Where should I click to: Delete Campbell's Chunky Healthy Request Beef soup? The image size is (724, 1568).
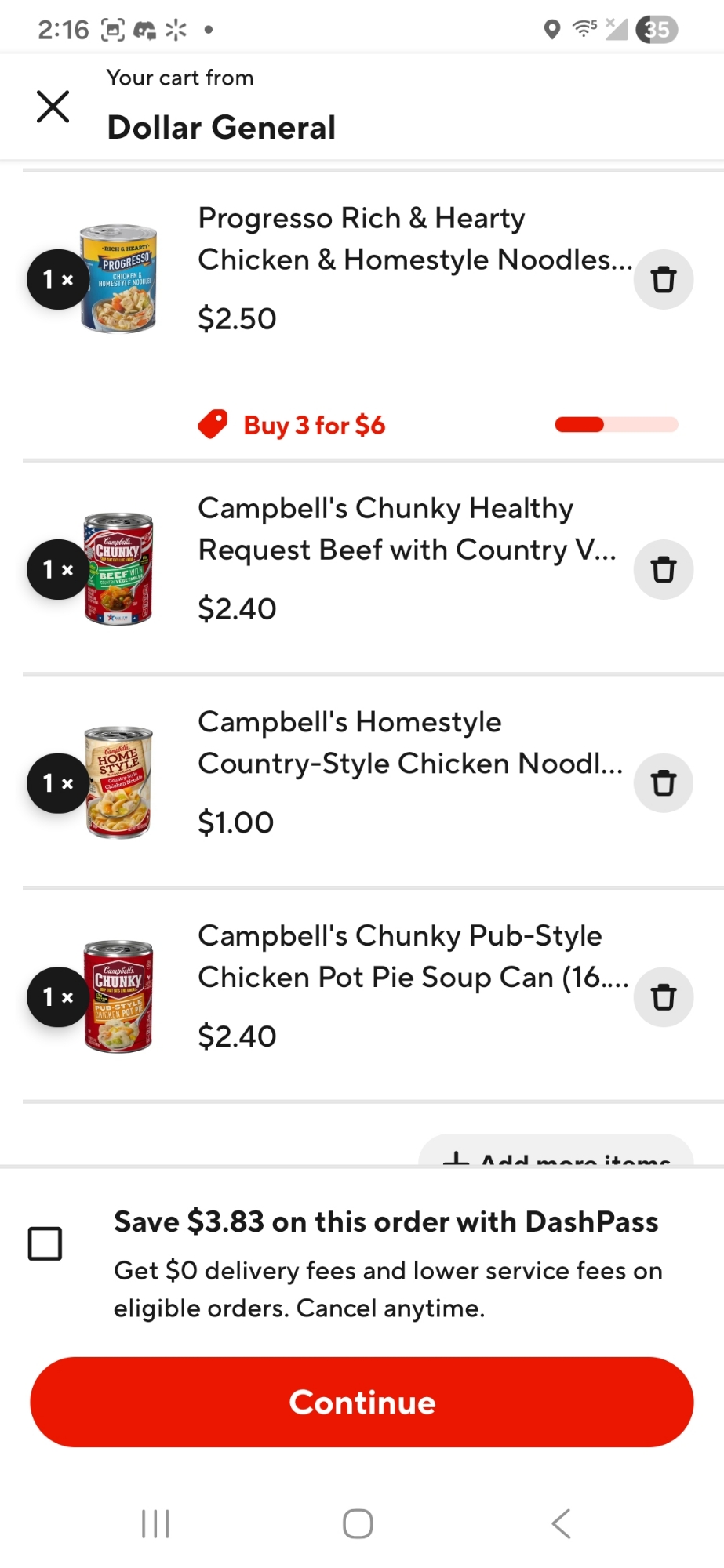664,570
